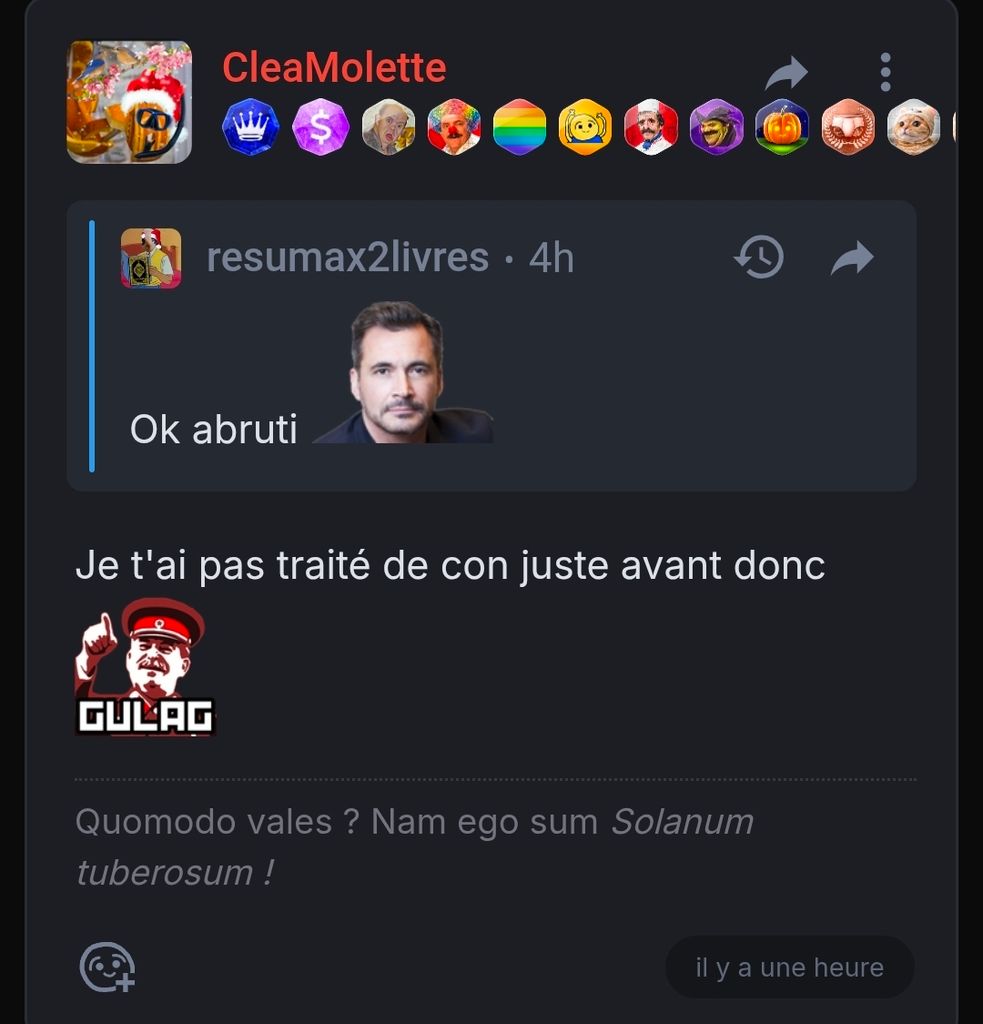983x1024 pixels.
Task: Tap the "il y a une heure" timestamp
Action: (x=789, y=967)
